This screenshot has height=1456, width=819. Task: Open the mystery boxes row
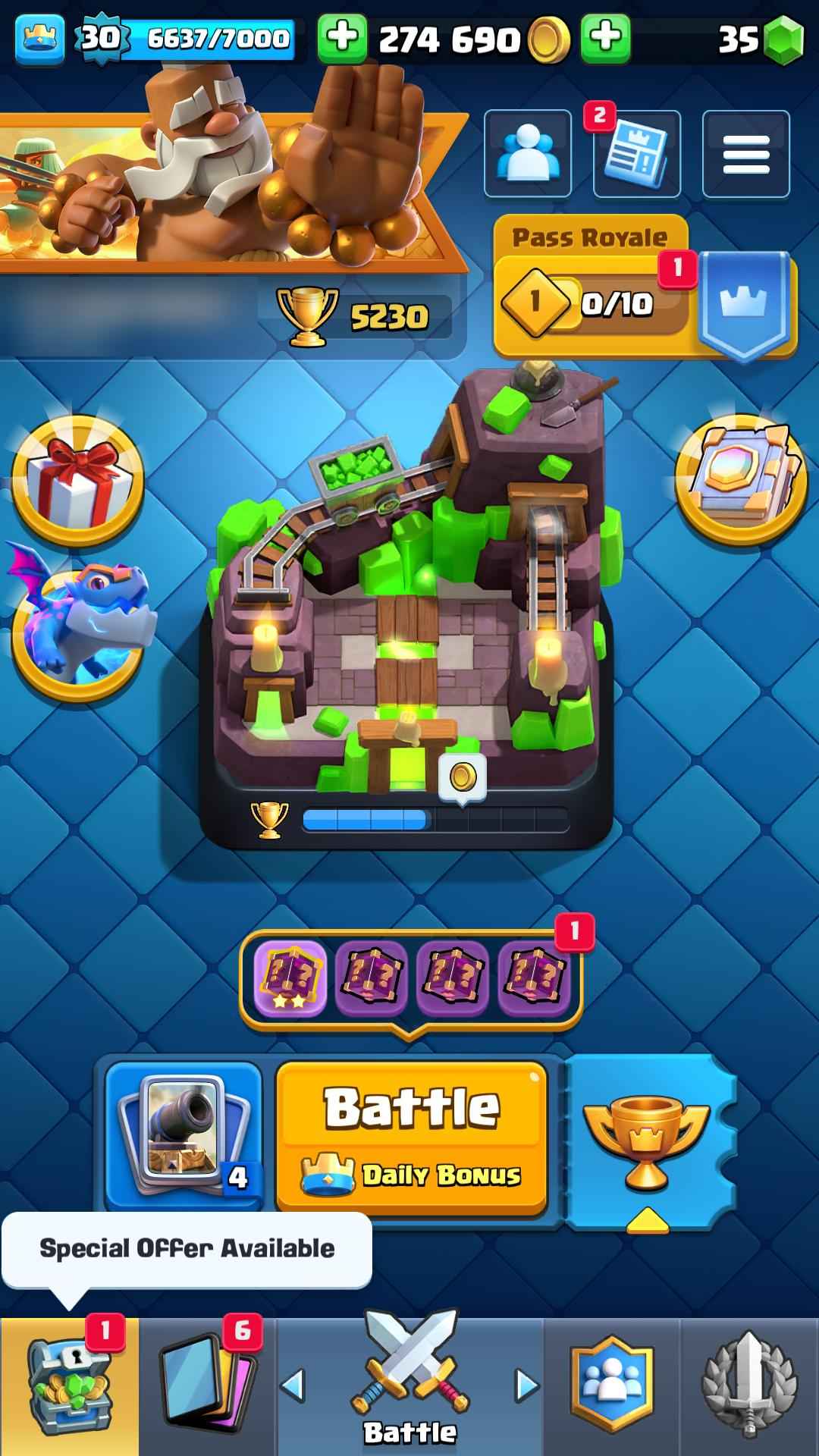411,978
